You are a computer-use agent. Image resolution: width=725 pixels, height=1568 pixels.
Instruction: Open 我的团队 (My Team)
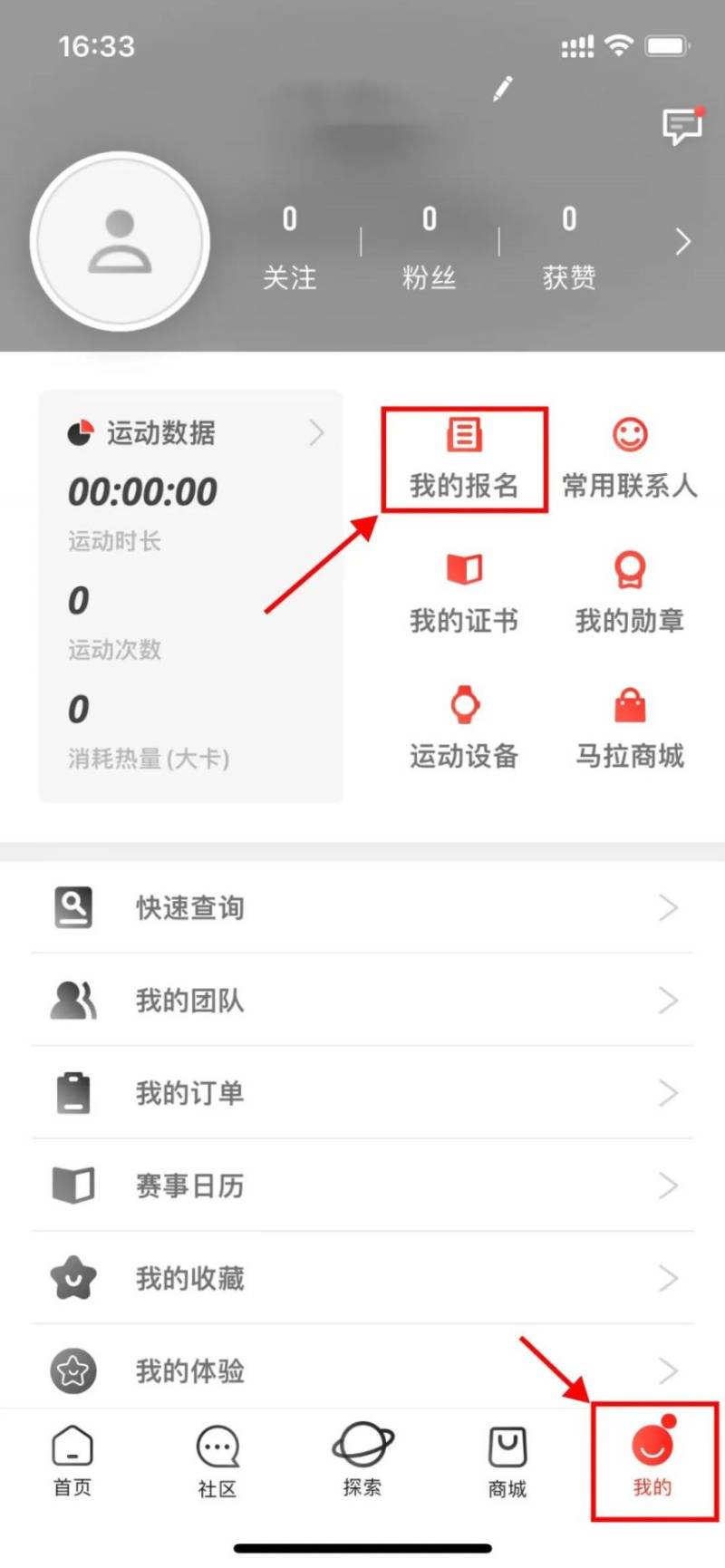coord(189,1001)
